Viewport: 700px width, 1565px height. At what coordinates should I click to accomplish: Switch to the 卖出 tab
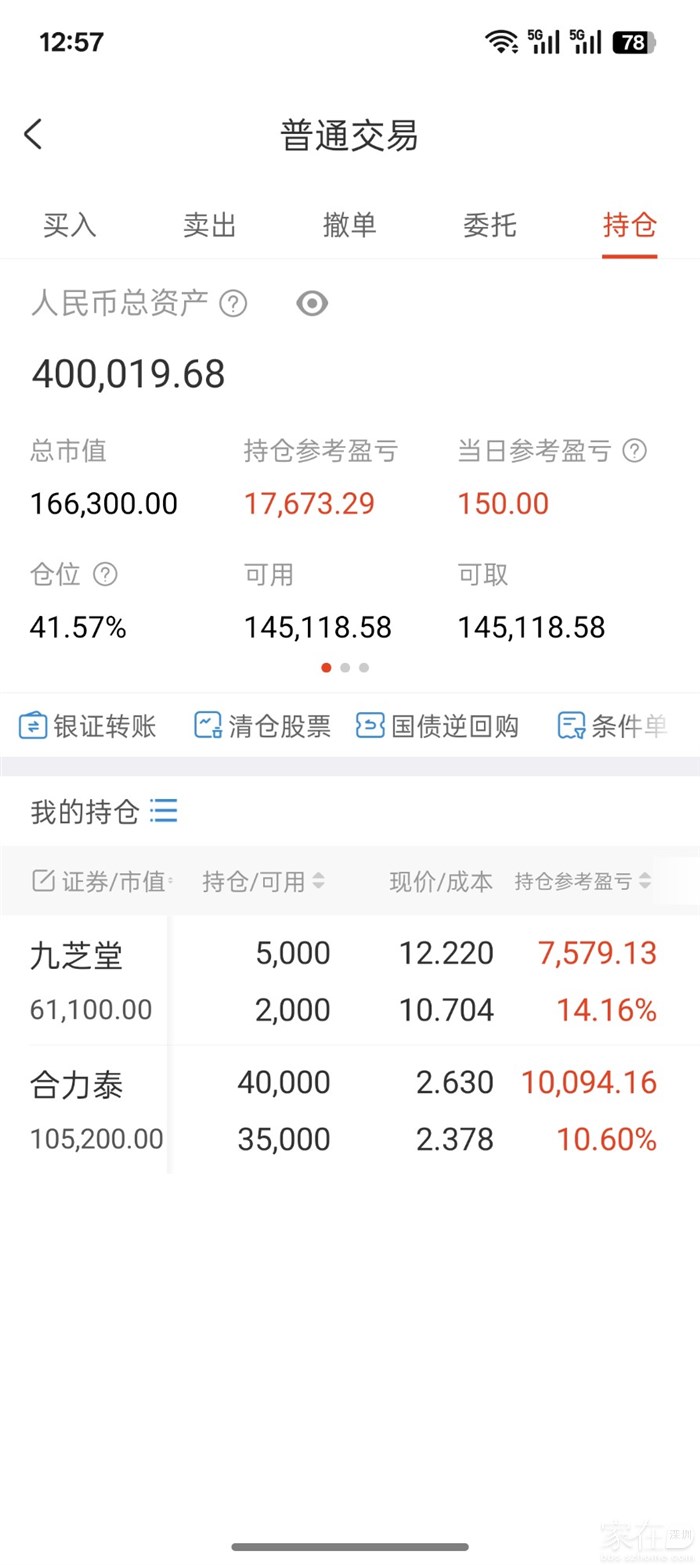(209, 225)
